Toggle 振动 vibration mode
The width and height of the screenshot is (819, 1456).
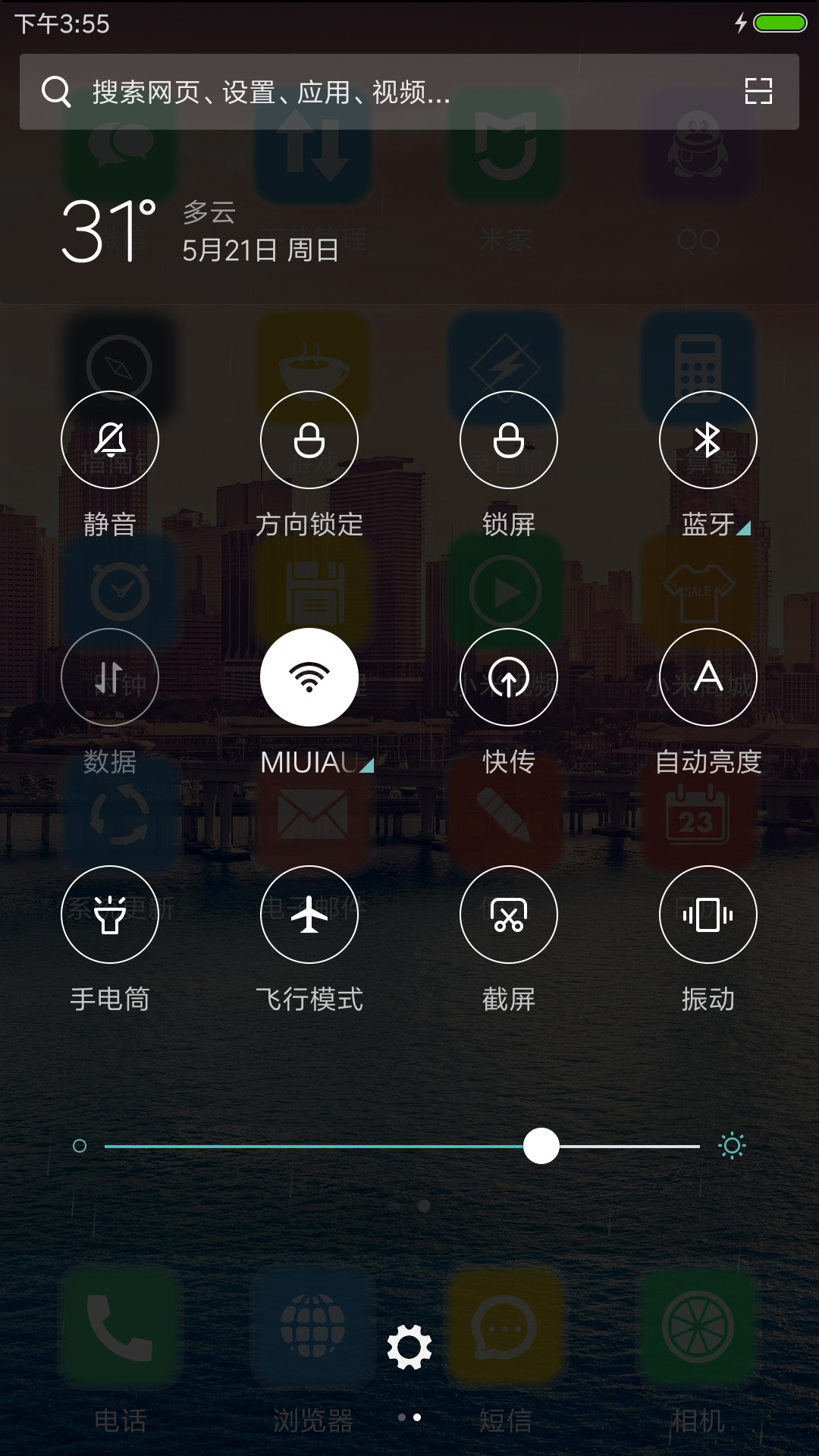[708, 915]
